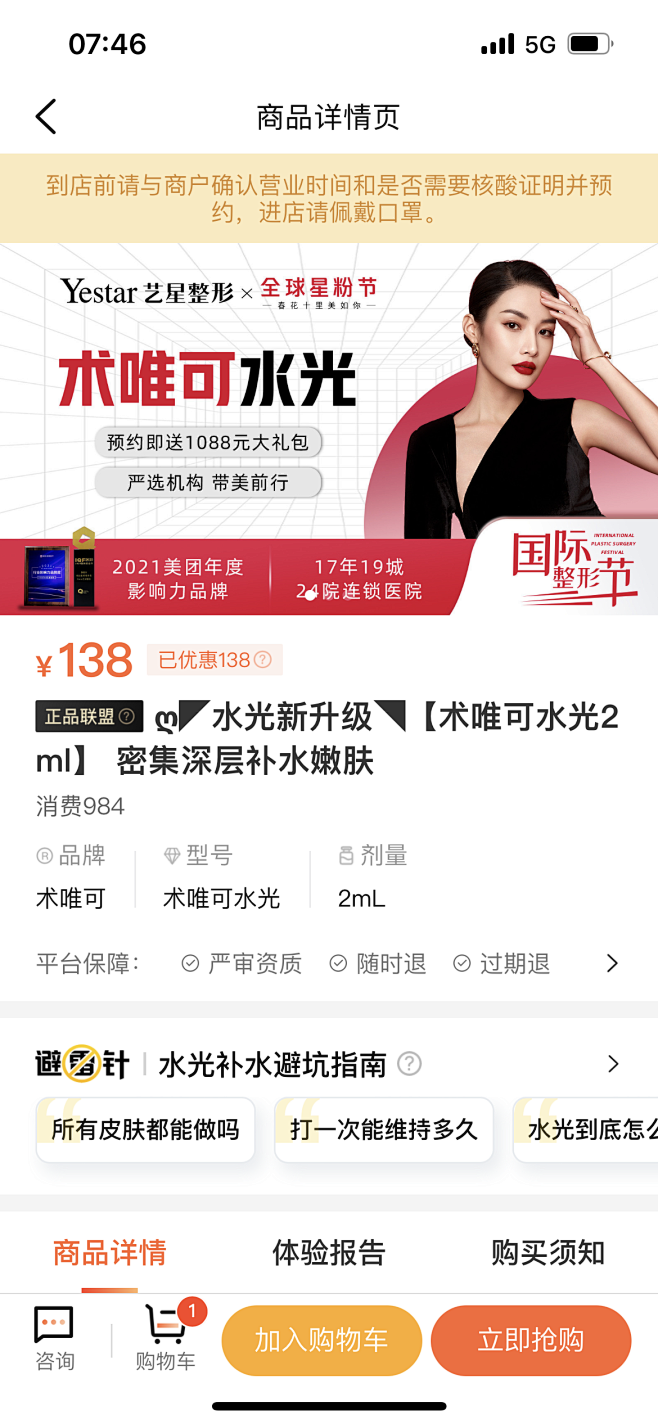
Task: Select the question chip 所有皮肤都能做吗
Action: [145, 1130]
